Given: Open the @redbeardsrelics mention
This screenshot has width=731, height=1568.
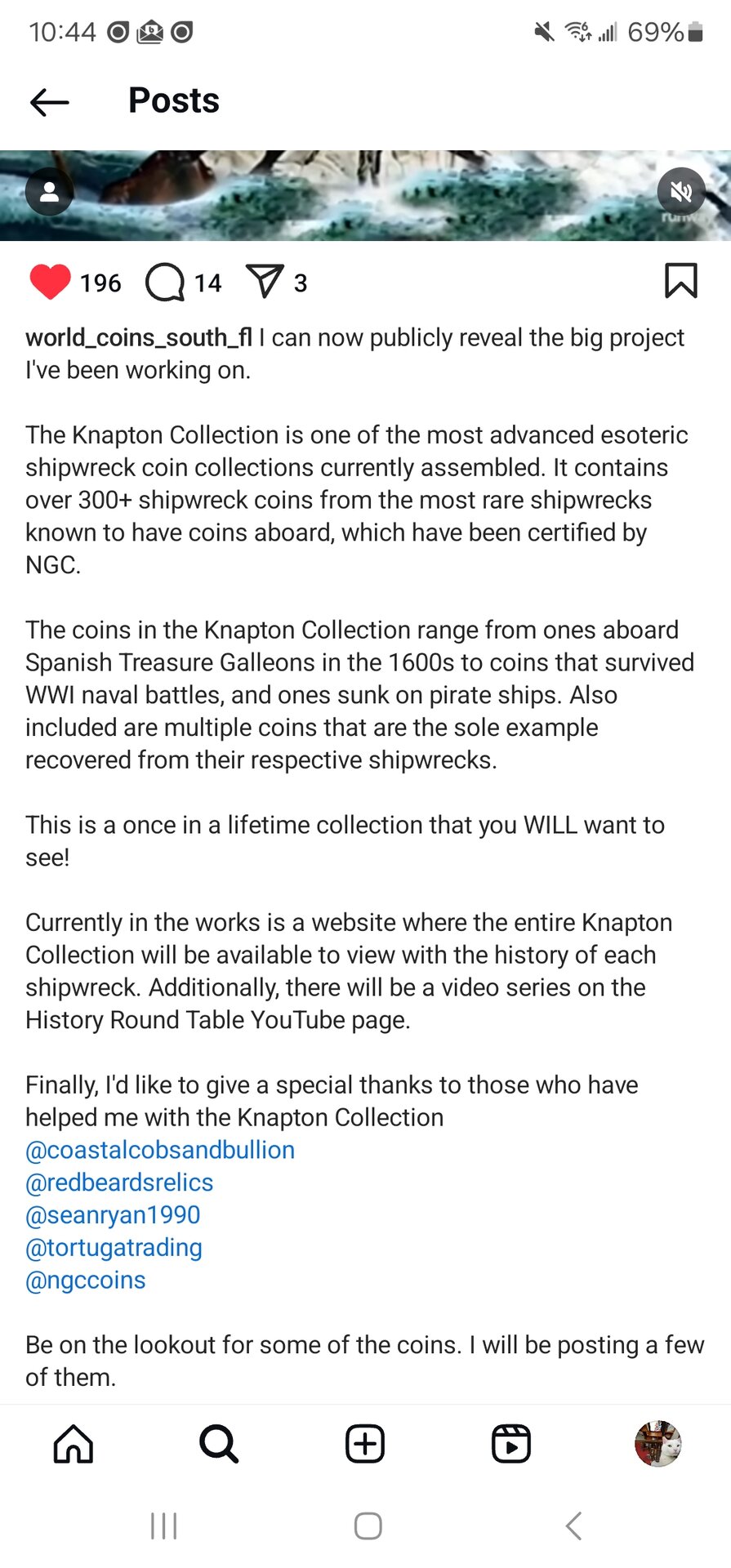Looking at the screenshot, I should click(119, 1183).
